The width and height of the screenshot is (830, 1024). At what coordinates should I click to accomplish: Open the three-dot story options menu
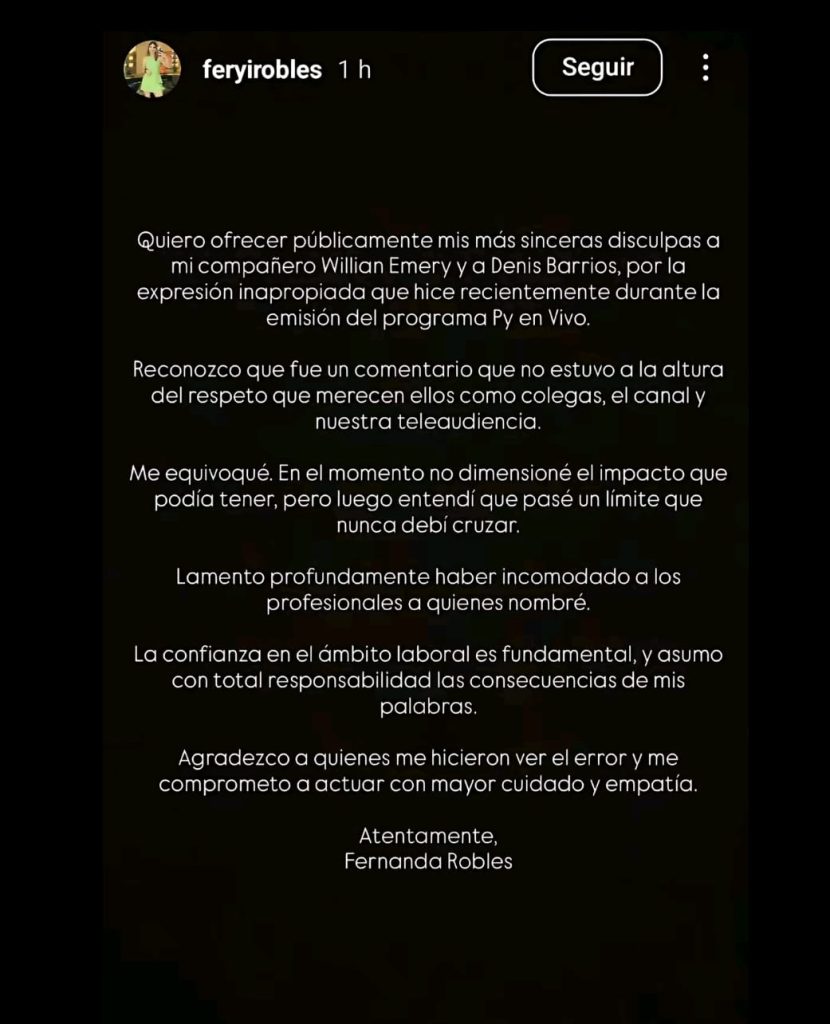(x=706, y=68)
